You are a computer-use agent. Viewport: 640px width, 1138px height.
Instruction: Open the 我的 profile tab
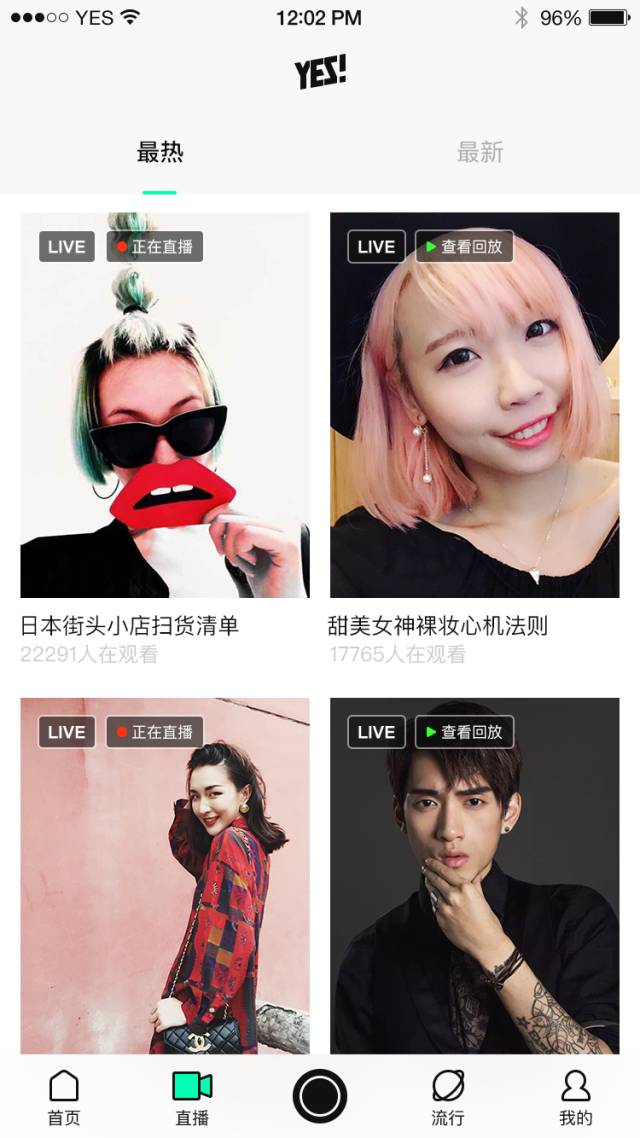pyautogui.click(x=576, y=1097)
